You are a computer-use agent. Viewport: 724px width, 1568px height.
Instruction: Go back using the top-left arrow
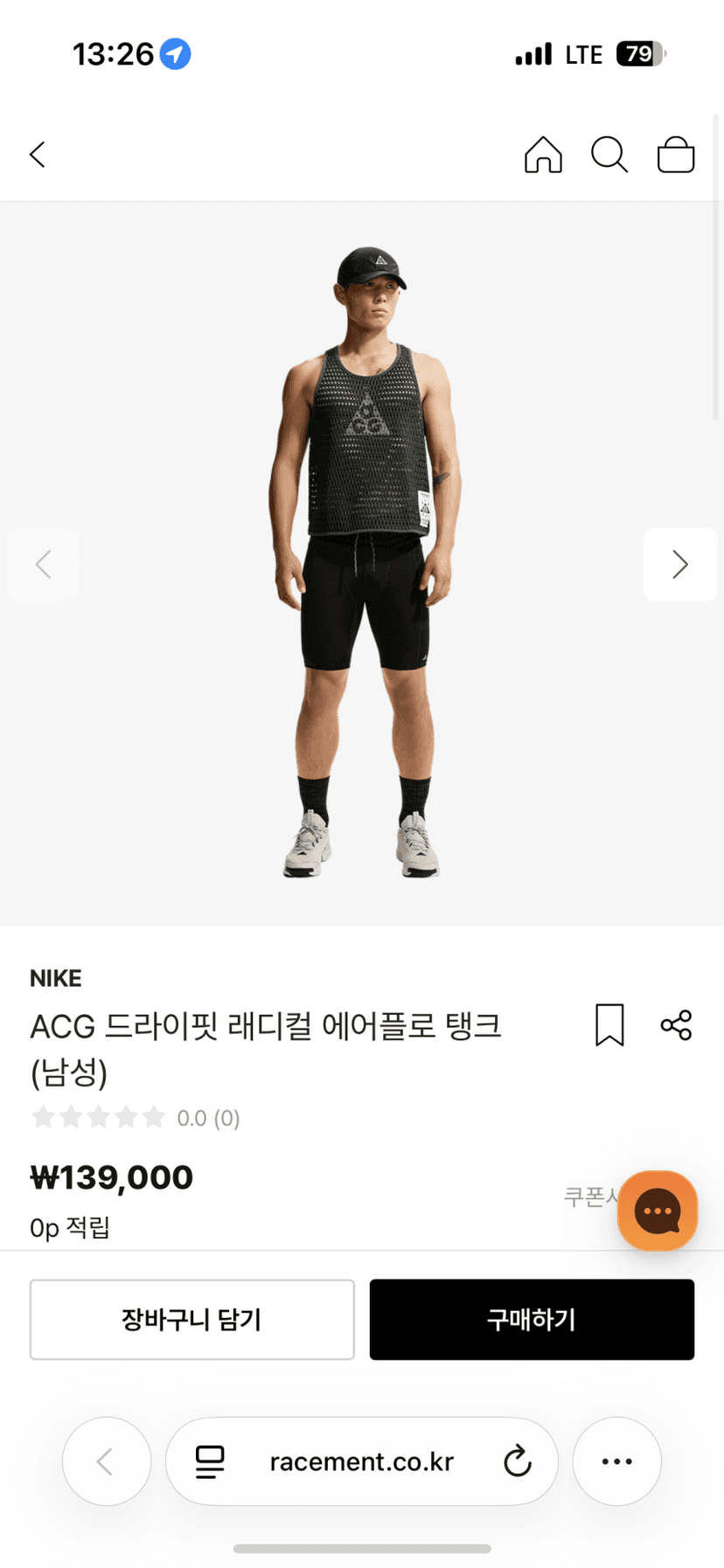(37, 155)
